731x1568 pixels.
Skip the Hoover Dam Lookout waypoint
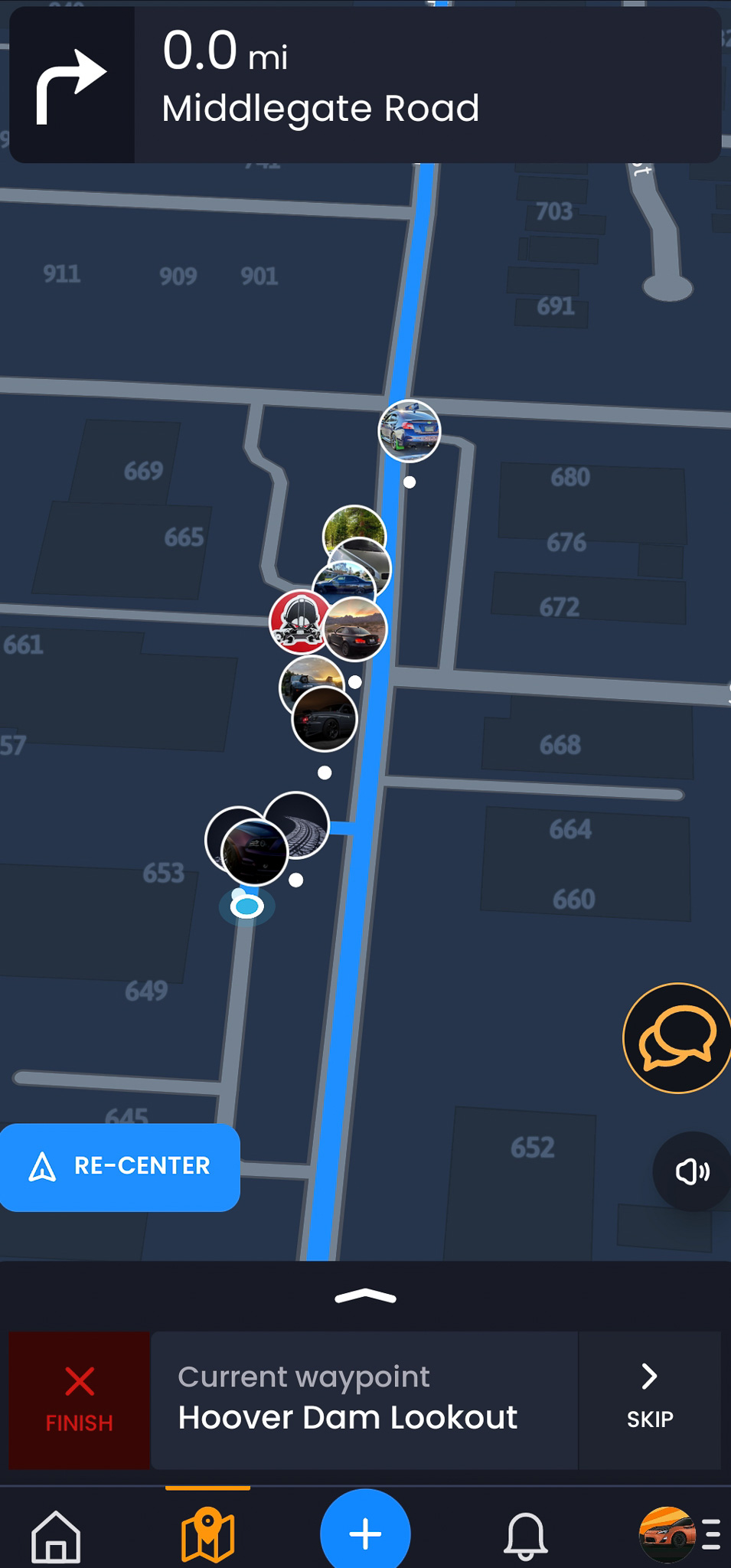point(649,1400)
